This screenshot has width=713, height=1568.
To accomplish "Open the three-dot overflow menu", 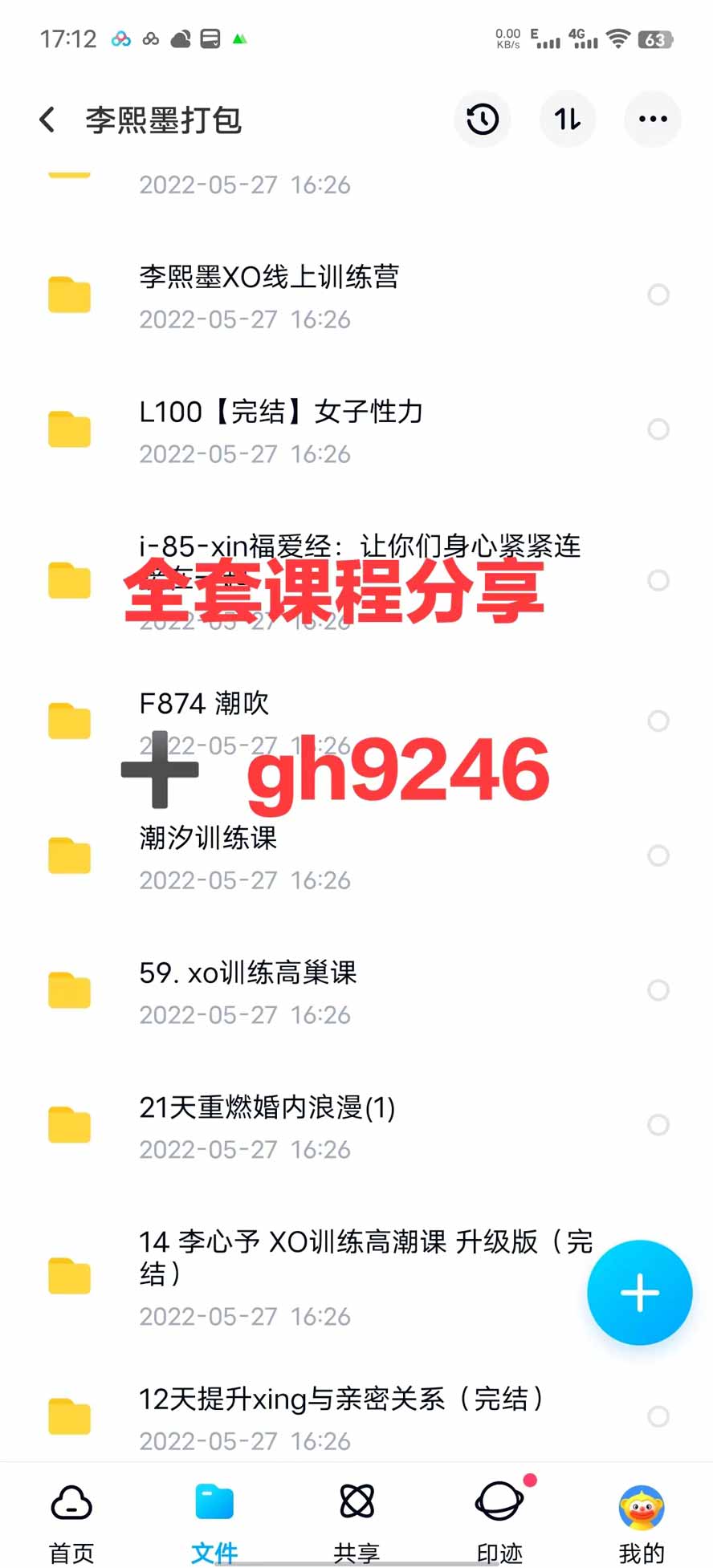I will (x=652, y=120).
